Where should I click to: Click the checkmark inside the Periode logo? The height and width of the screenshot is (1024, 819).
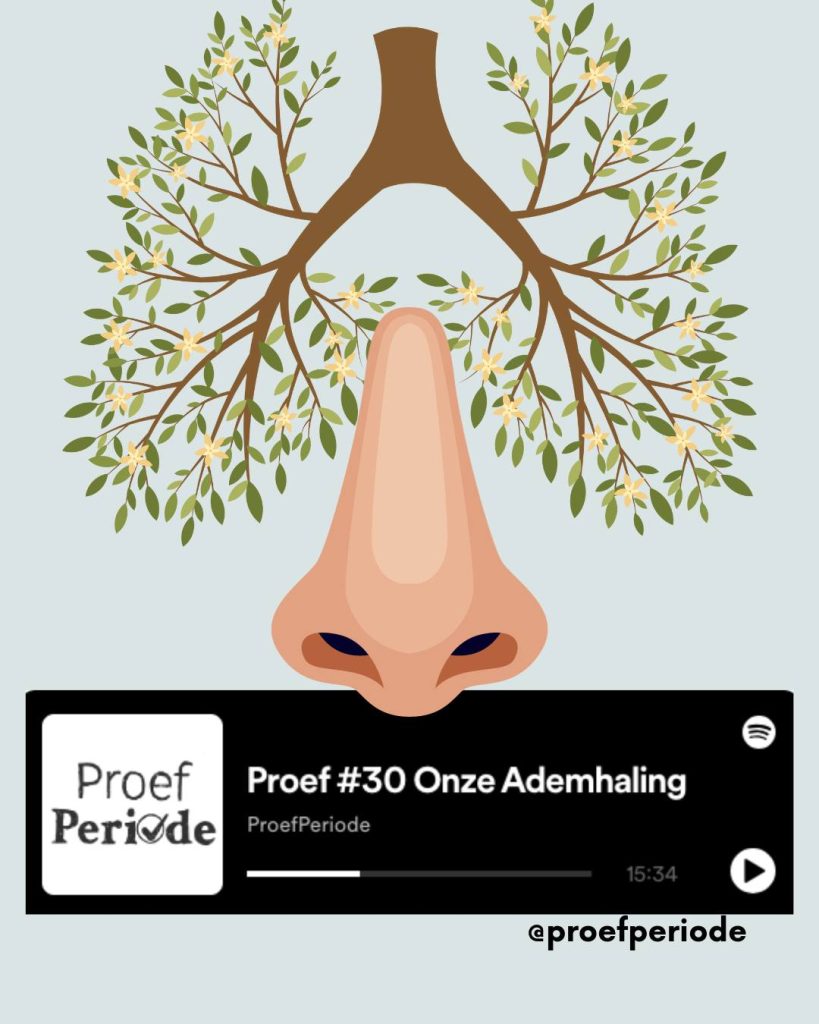point(152,827)
